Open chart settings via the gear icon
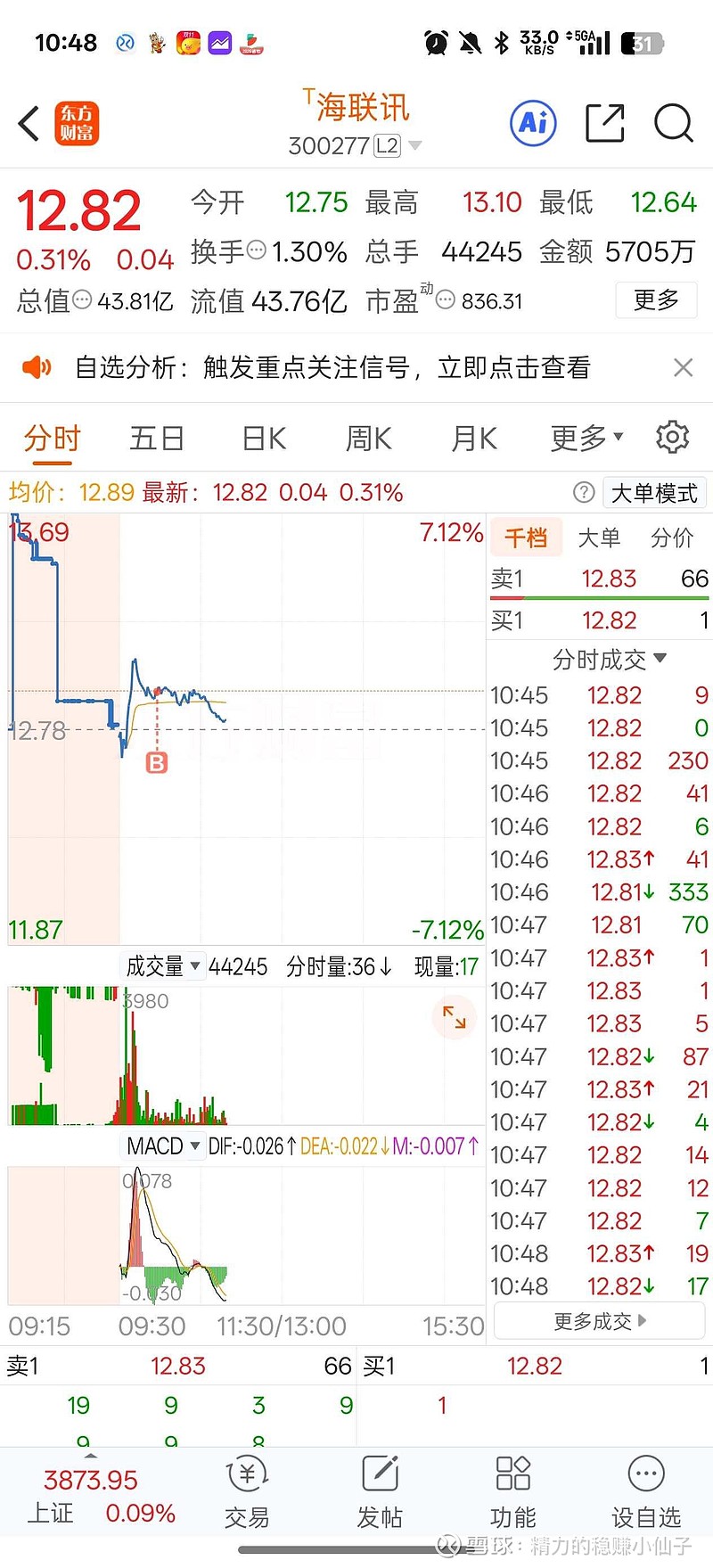 (672, 437)
